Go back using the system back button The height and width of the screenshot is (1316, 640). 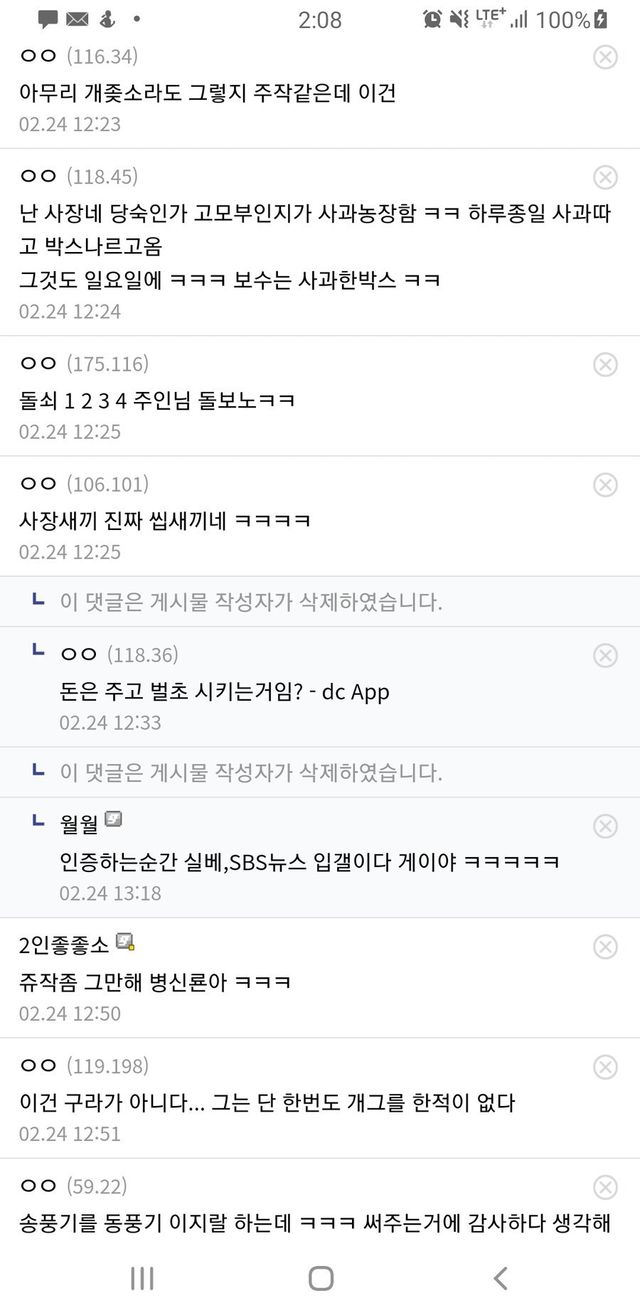[x=500, y=1277]
